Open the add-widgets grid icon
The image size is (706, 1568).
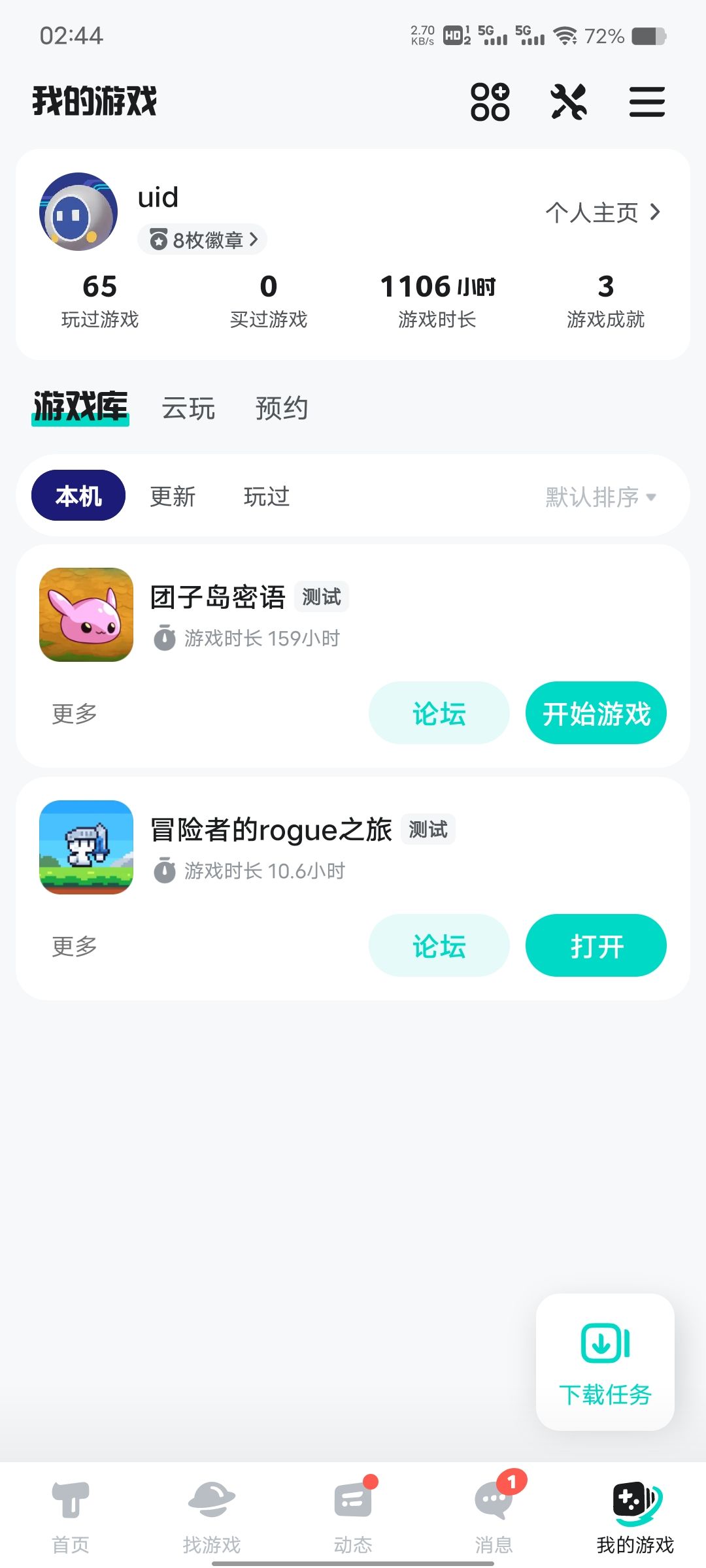click(490, 102)
